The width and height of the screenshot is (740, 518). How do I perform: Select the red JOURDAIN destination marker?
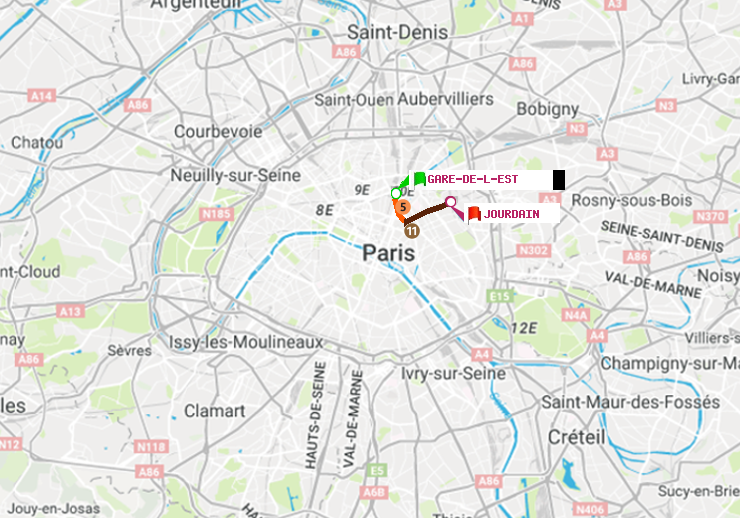click(474, 213)
